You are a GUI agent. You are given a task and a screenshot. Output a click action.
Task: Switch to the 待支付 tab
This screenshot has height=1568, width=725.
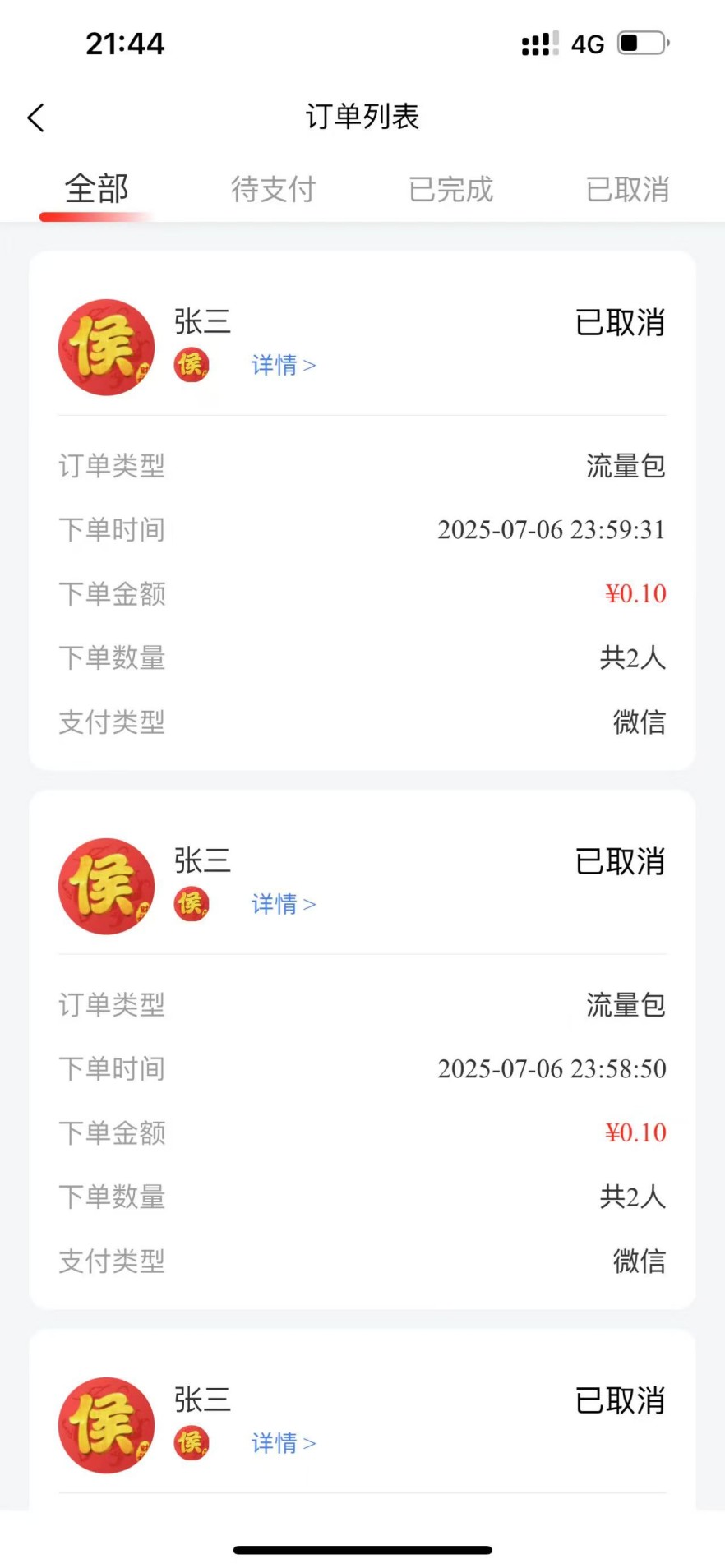pos(273,189)
